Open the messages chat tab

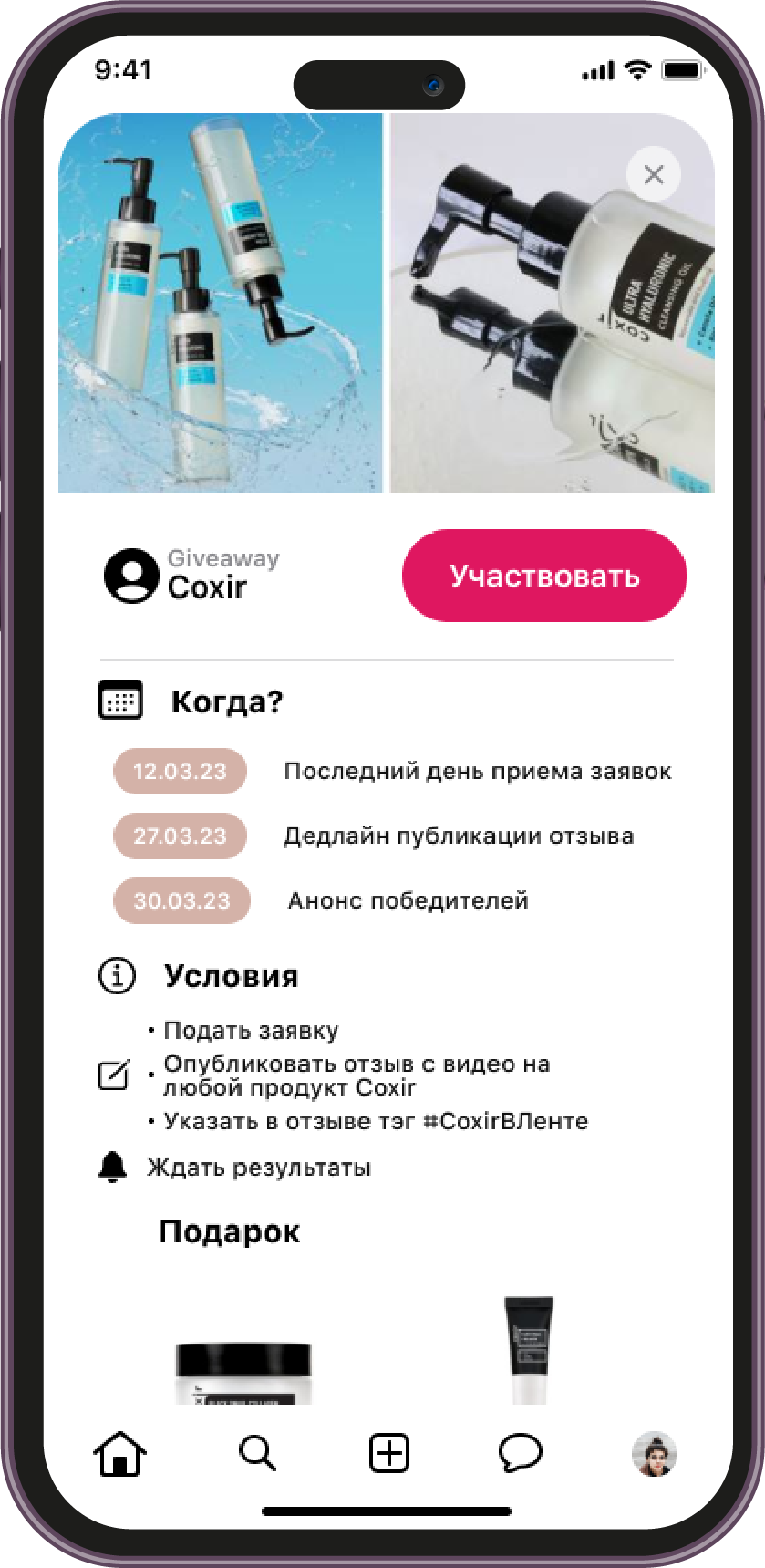coord(521,1453)
